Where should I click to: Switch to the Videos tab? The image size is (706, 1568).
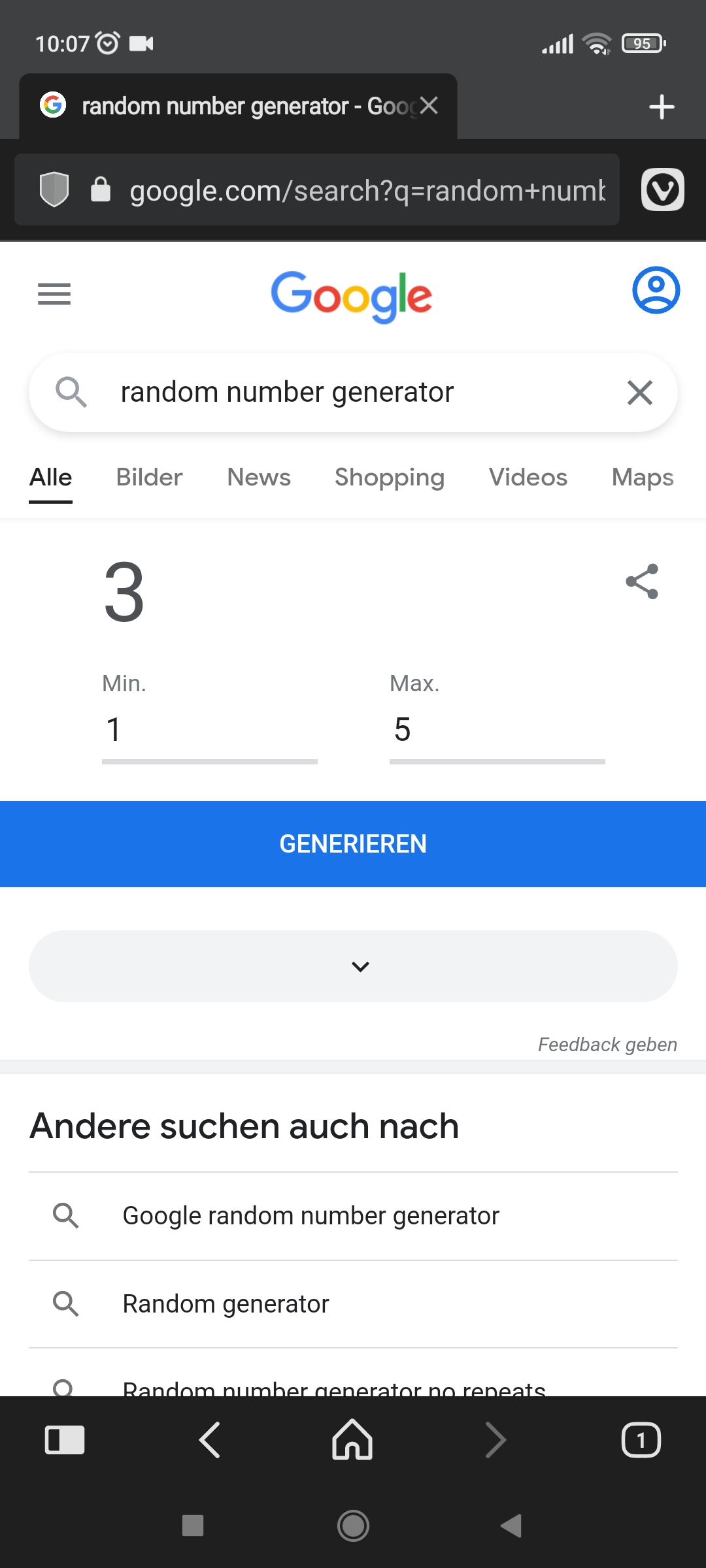[528, 478]
